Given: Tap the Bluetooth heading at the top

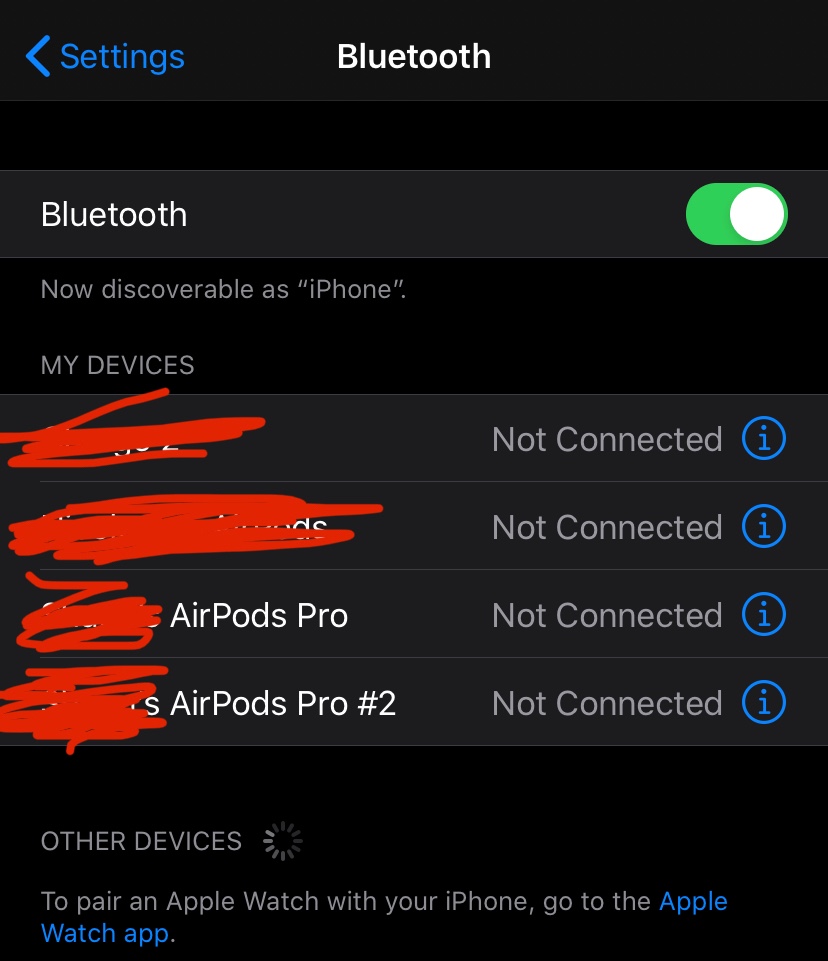Looking at the screenshot, I should (414, 57).
